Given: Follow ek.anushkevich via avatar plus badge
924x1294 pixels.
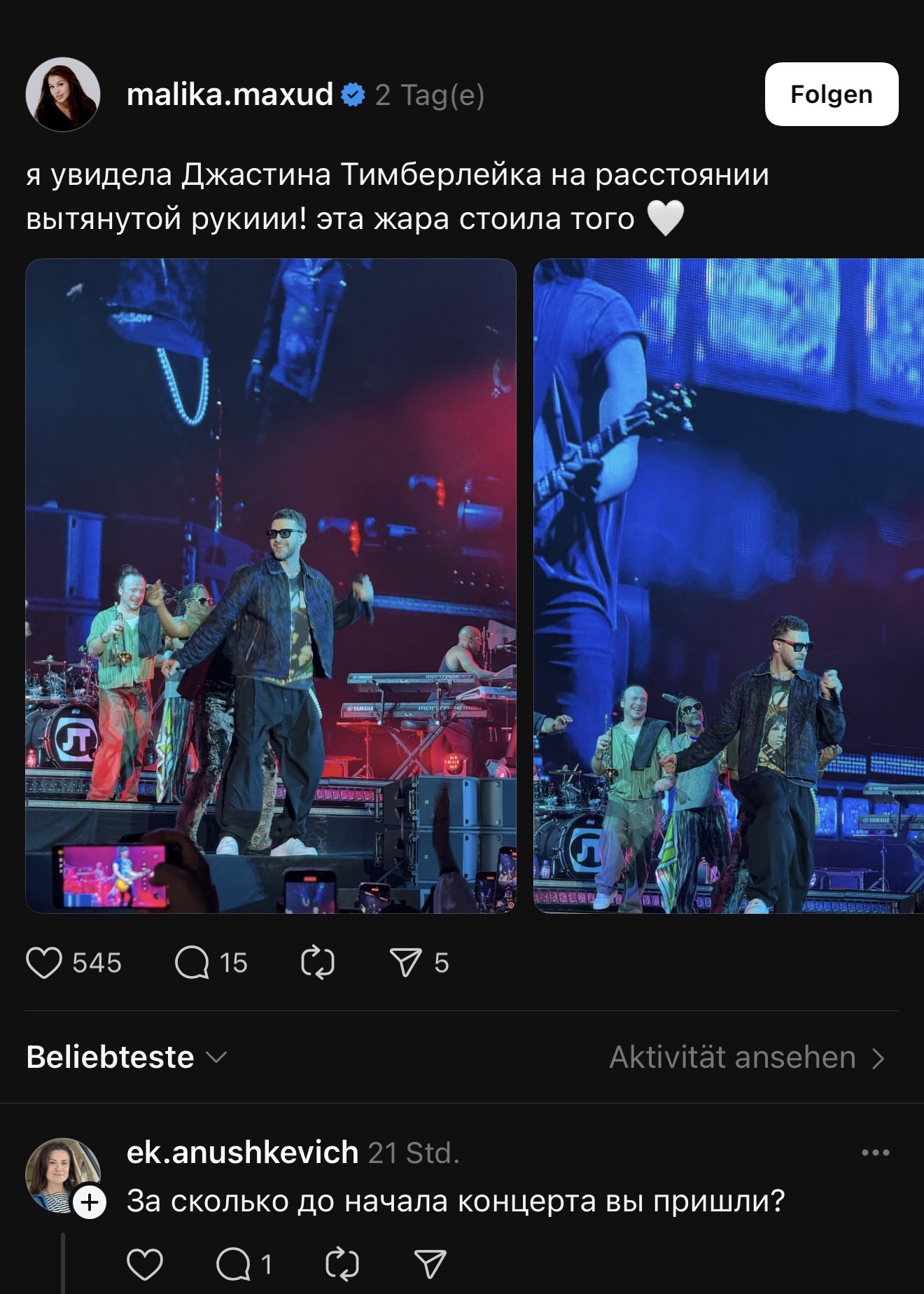Looking at the screenshot, I should pos(90,1203).
